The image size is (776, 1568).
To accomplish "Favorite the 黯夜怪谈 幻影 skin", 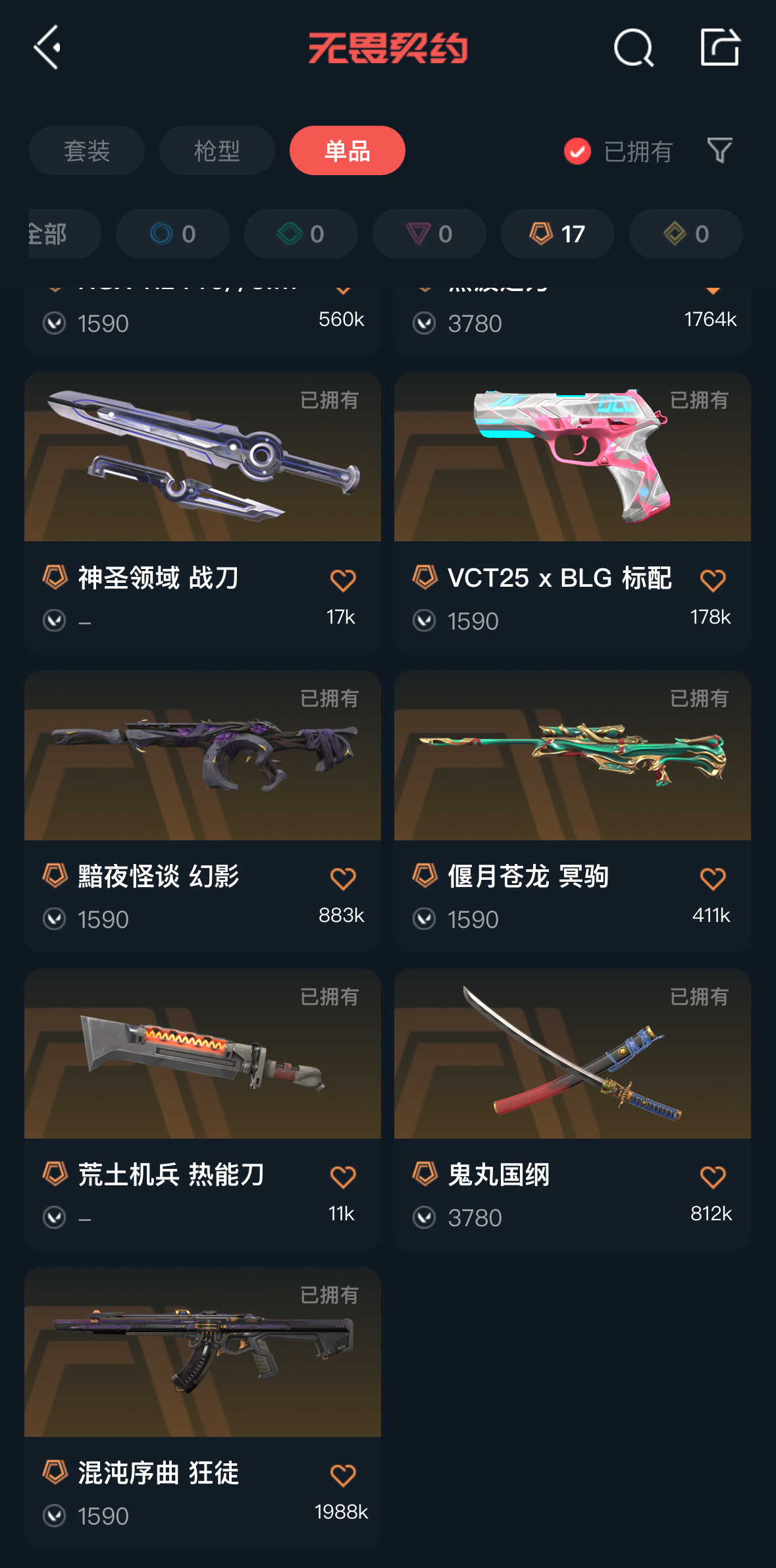I will click(342, 879).
